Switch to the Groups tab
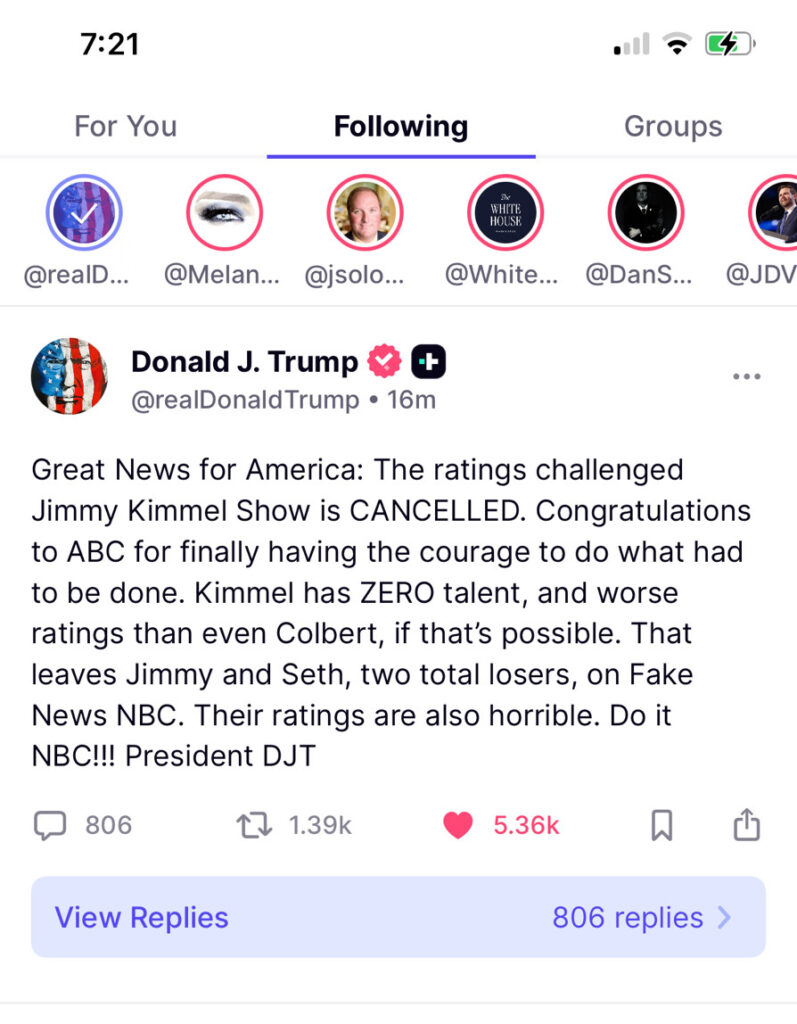797x1024 pixels. tap(673, 127)
